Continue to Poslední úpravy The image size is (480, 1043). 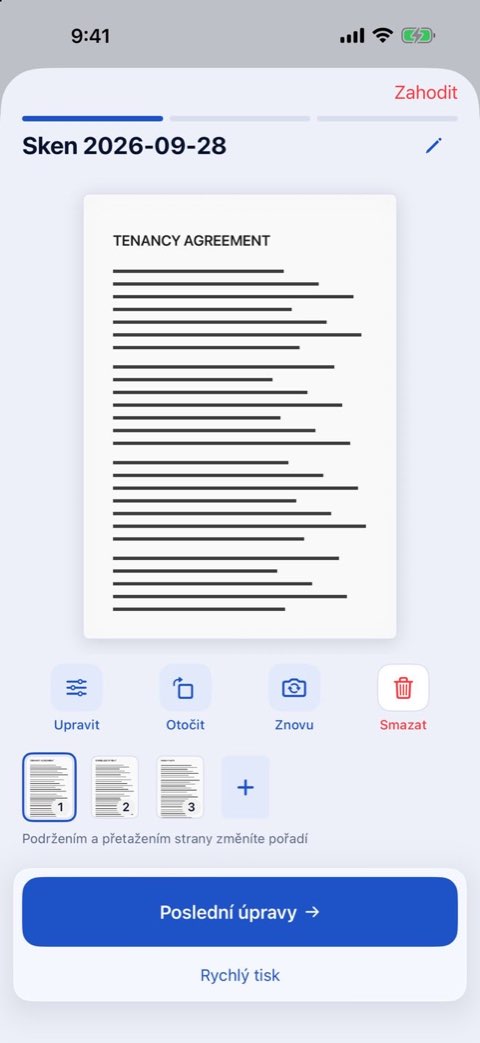pyautogui.click(x=240, y=911)
